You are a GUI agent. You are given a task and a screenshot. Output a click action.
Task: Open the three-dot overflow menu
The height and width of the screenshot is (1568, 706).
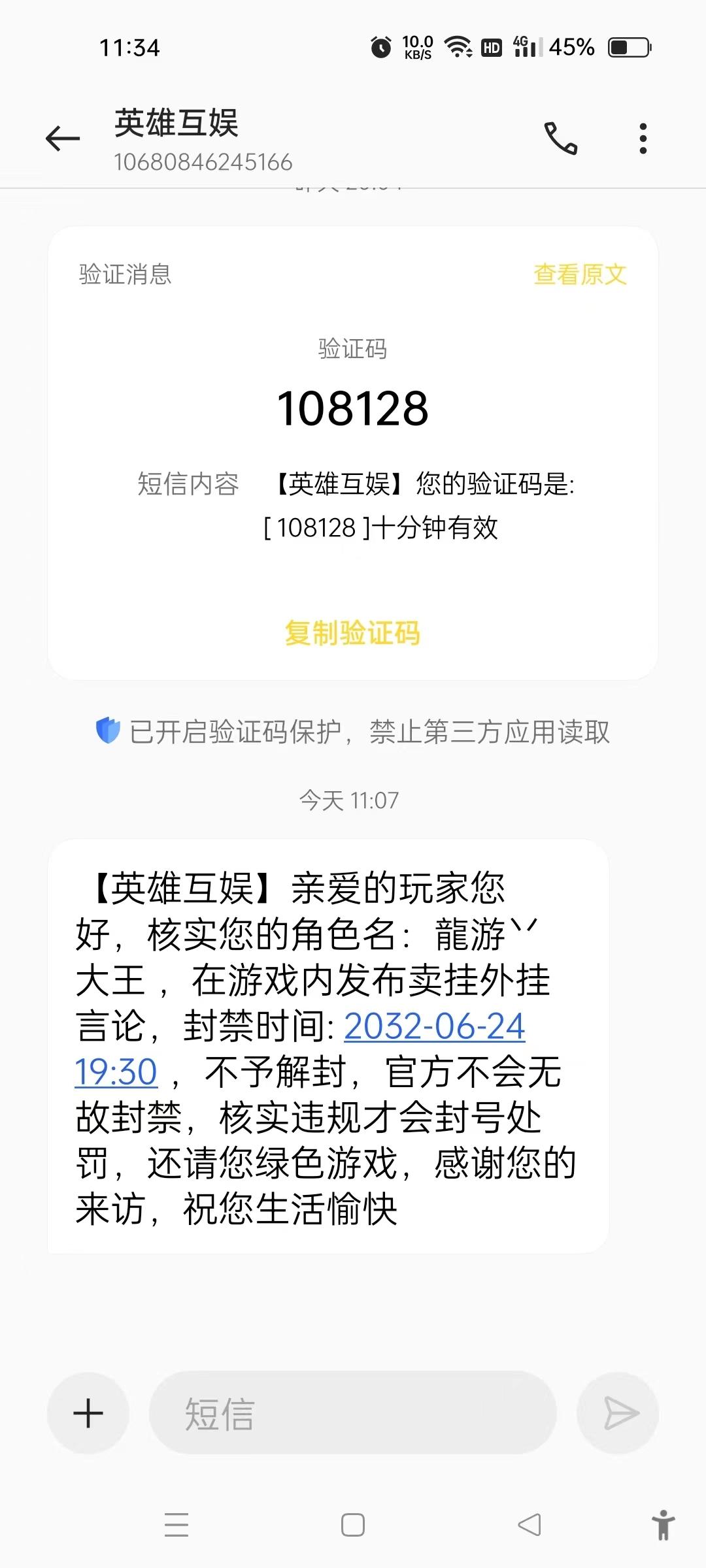coord(643,139)
